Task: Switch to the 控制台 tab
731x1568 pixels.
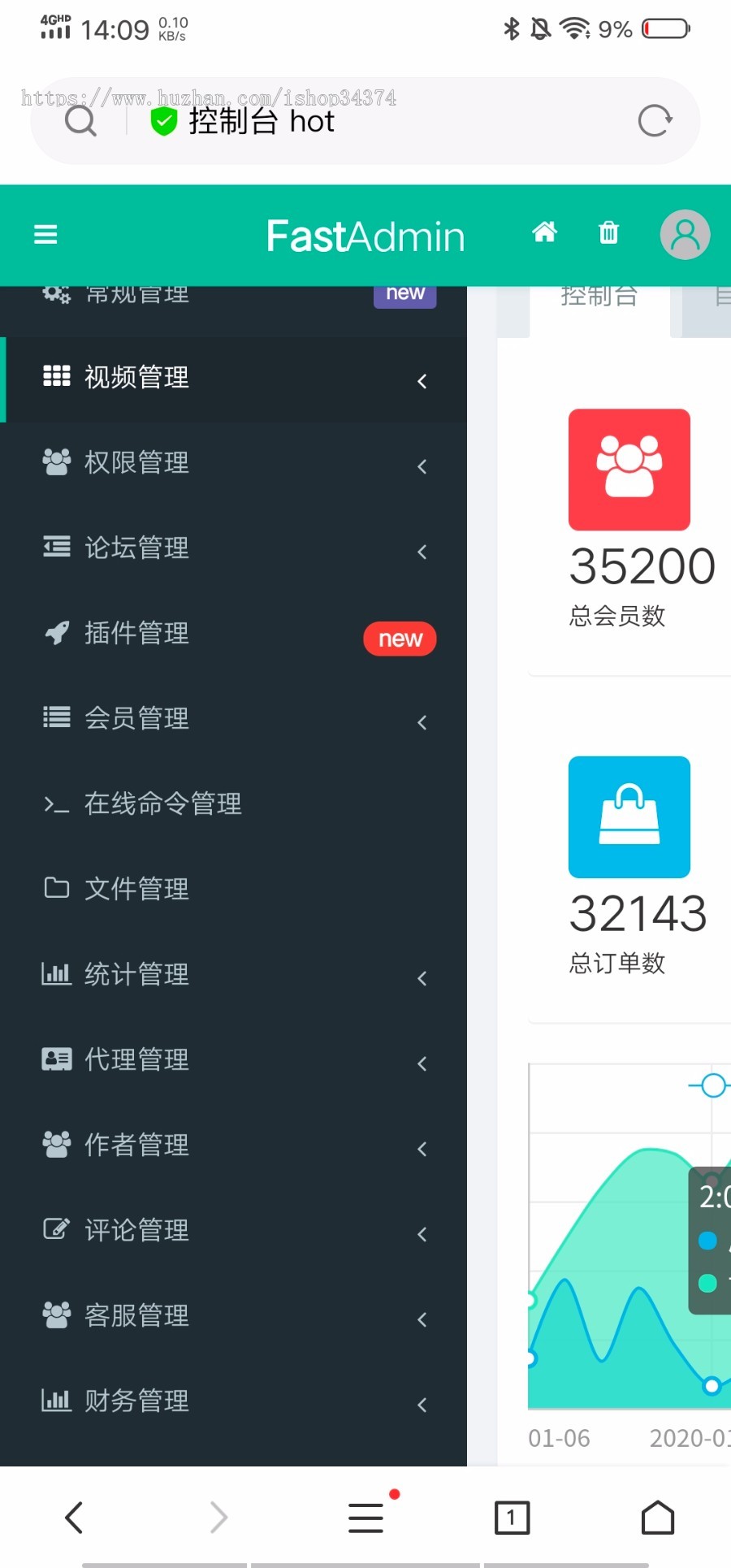Action: [599, 297]
